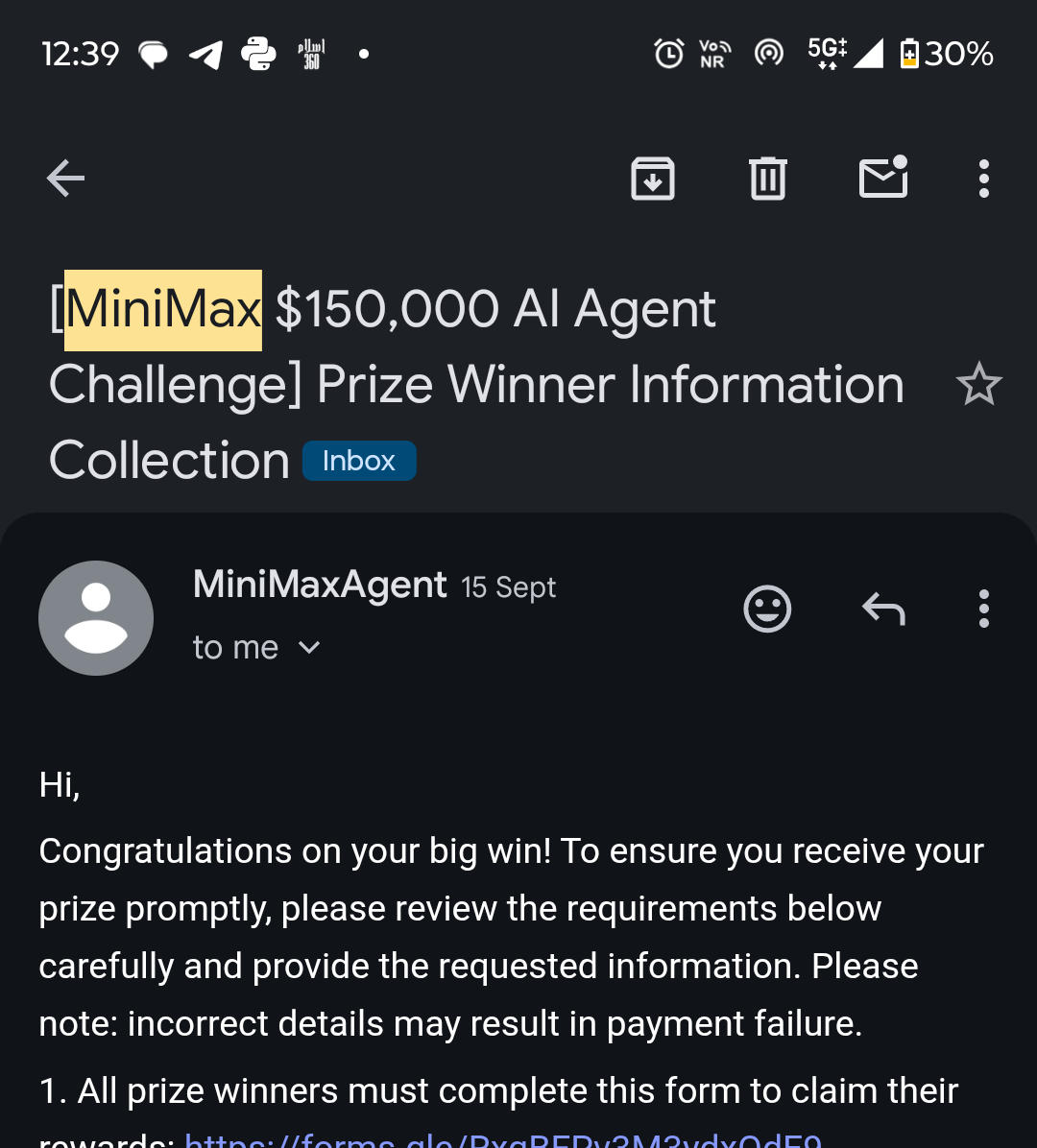Star this MiniMax email
The height and width of the screenshot is (1148, 1037).
pyautogui.click(x=978, y=384)
